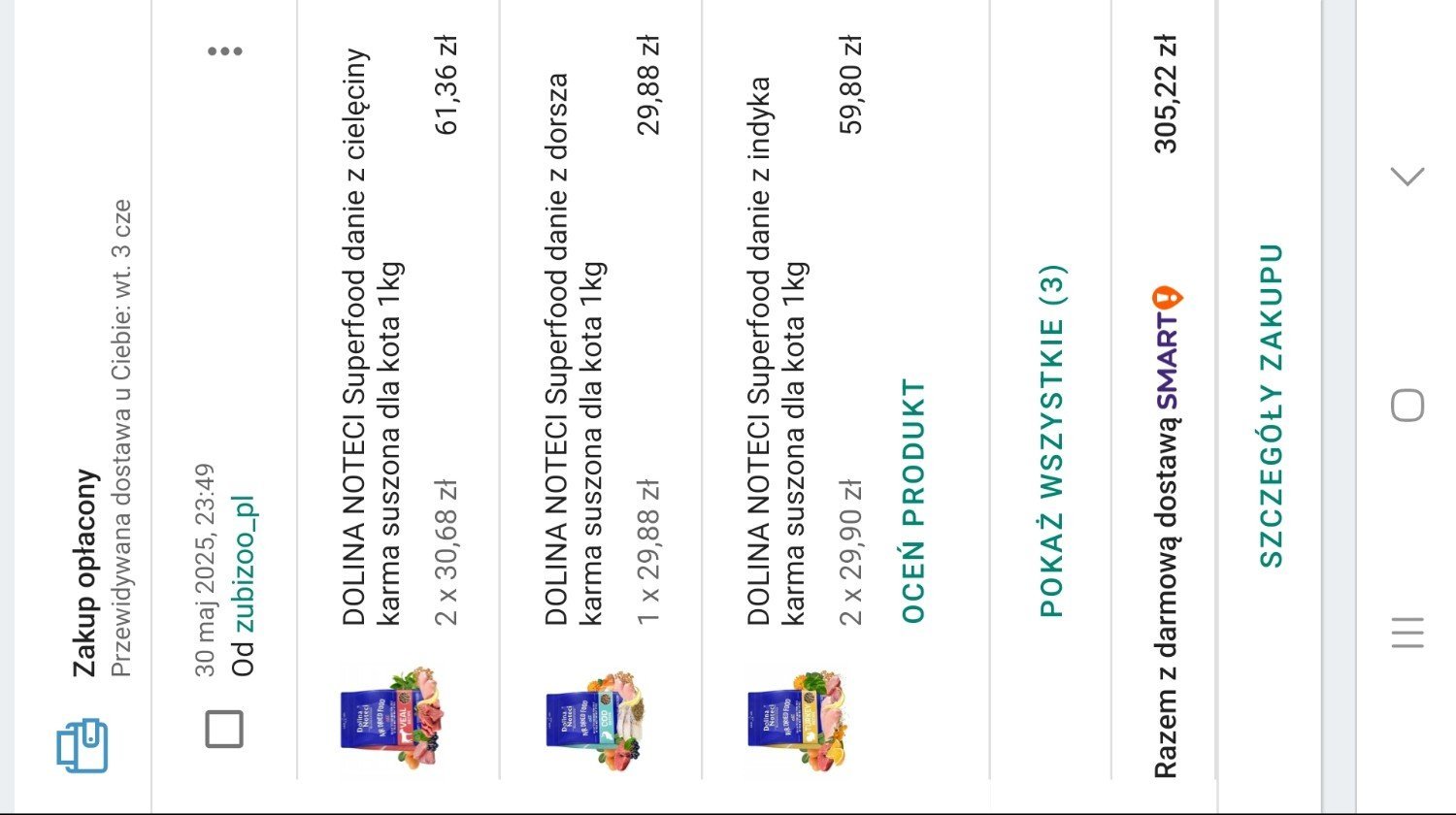
Task: Go to the home screen
Action: [x=1406, y=405]
